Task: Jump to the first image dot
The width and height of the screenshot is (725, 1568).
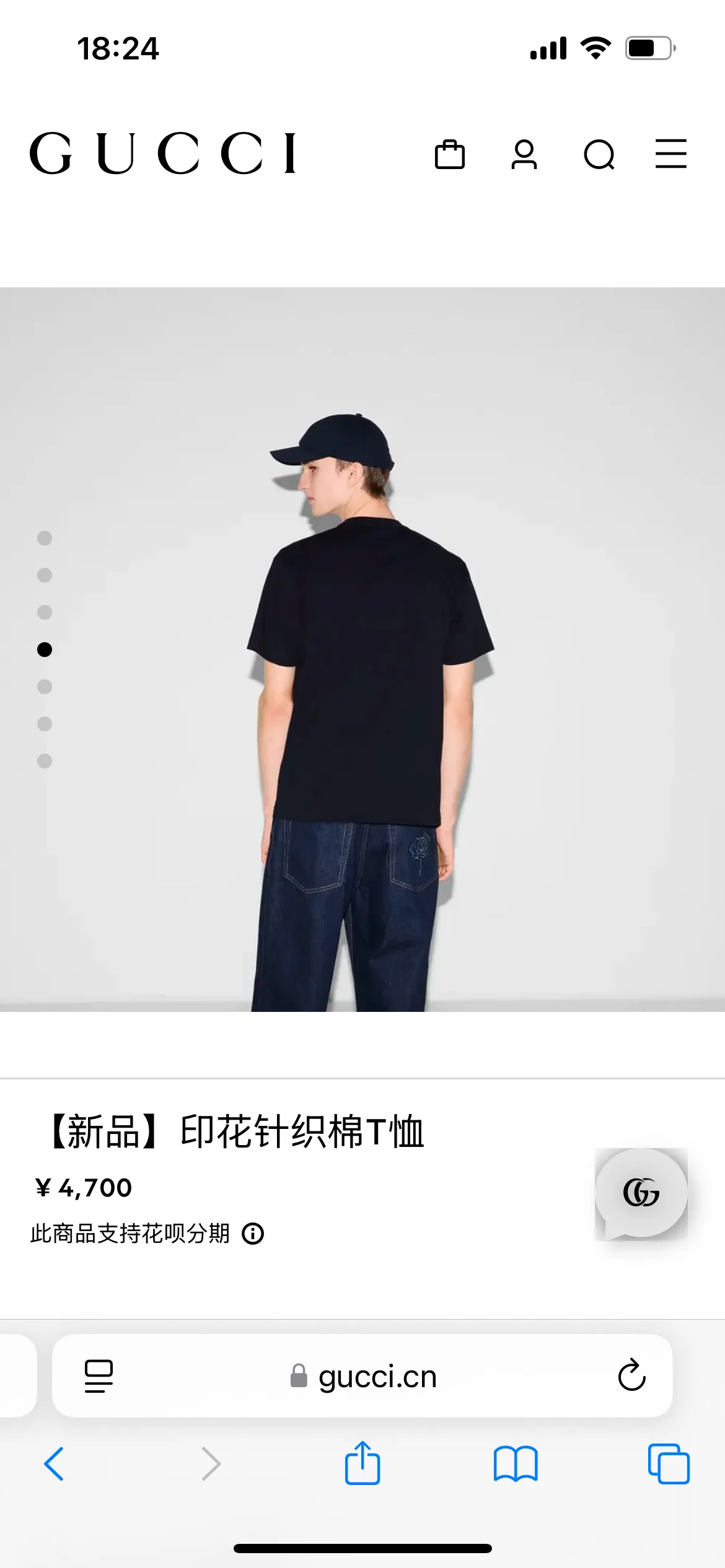Action: 45,538
